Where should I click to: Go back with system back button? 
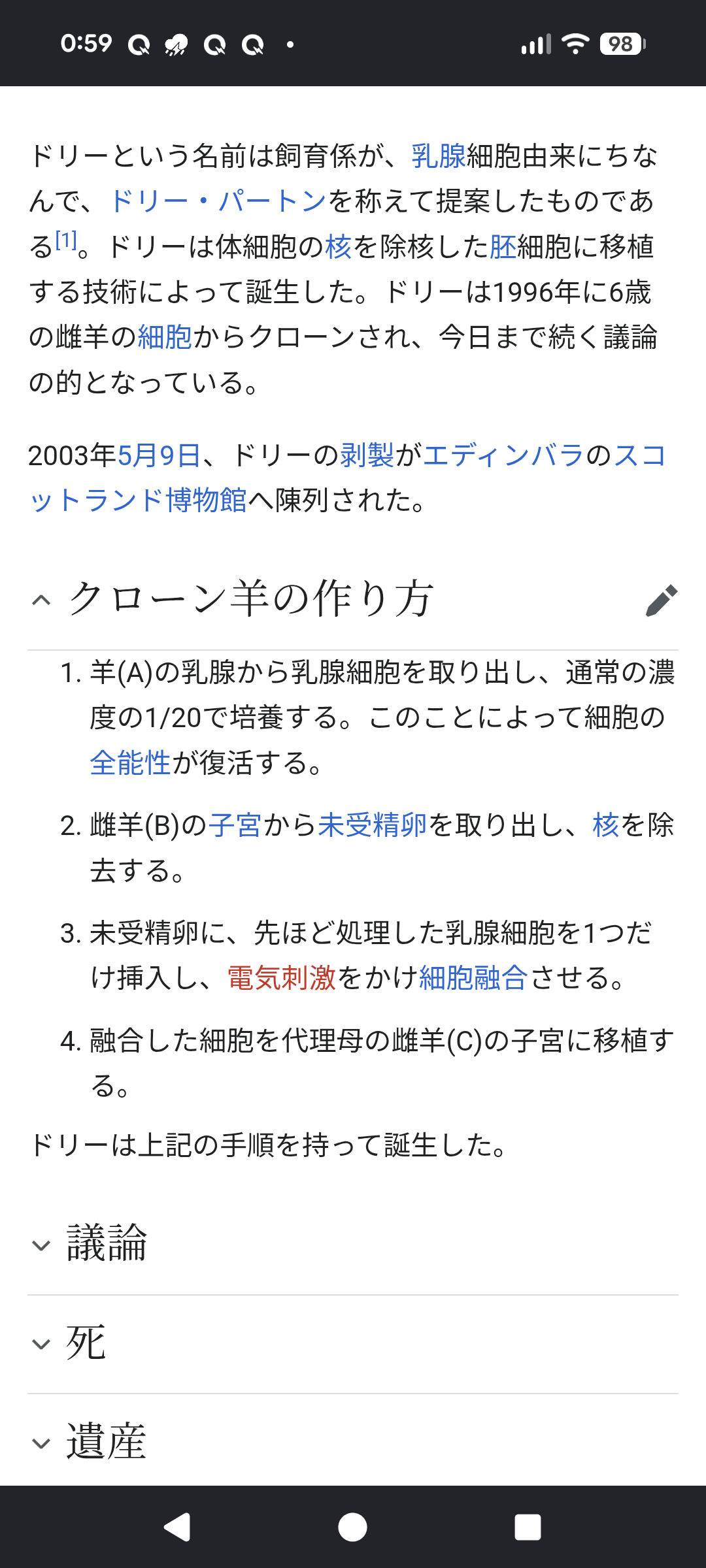click(176, 1527)
